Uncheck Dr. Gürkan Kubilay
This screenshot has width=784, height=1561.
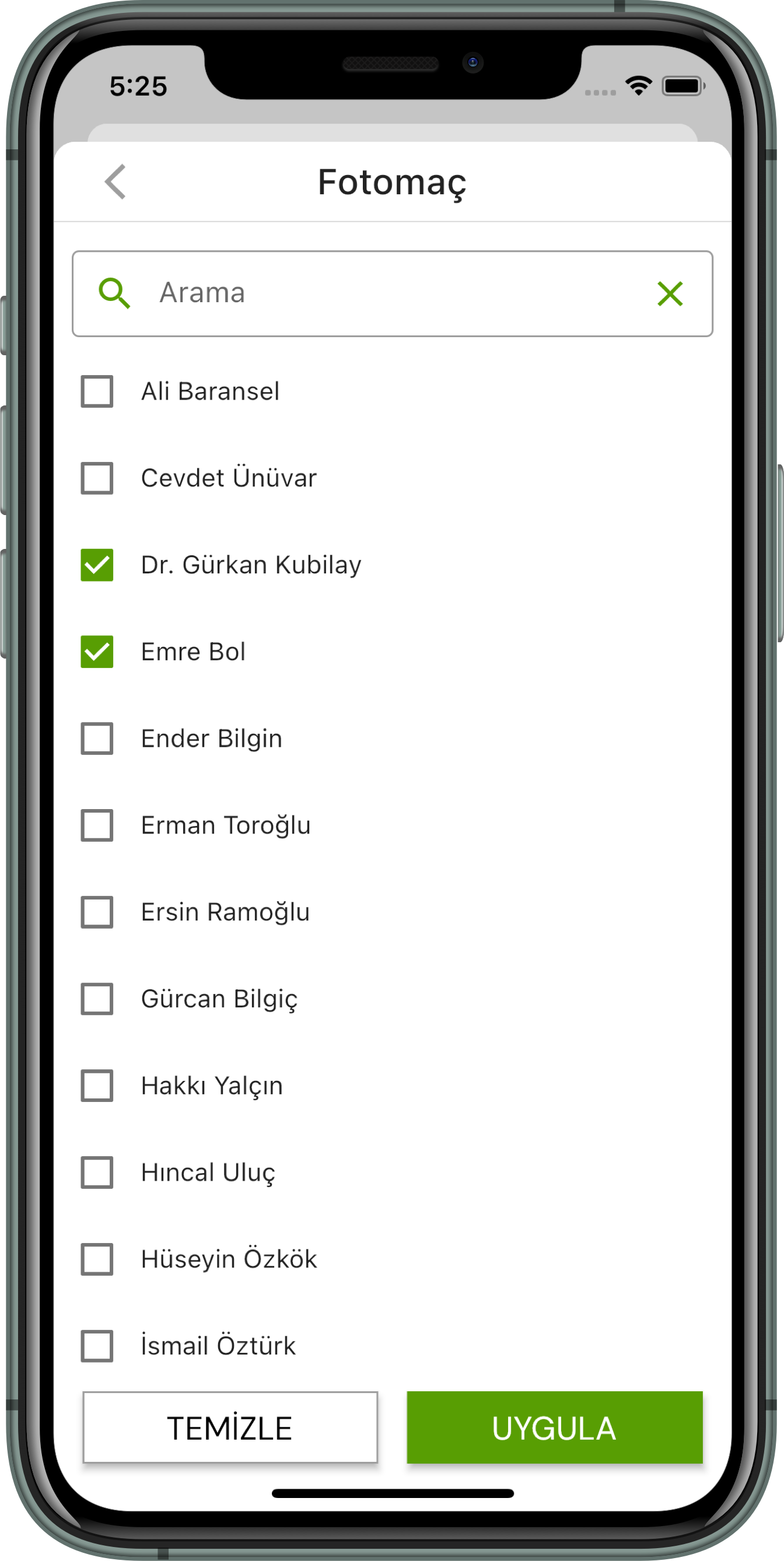(x=97, y=565)
